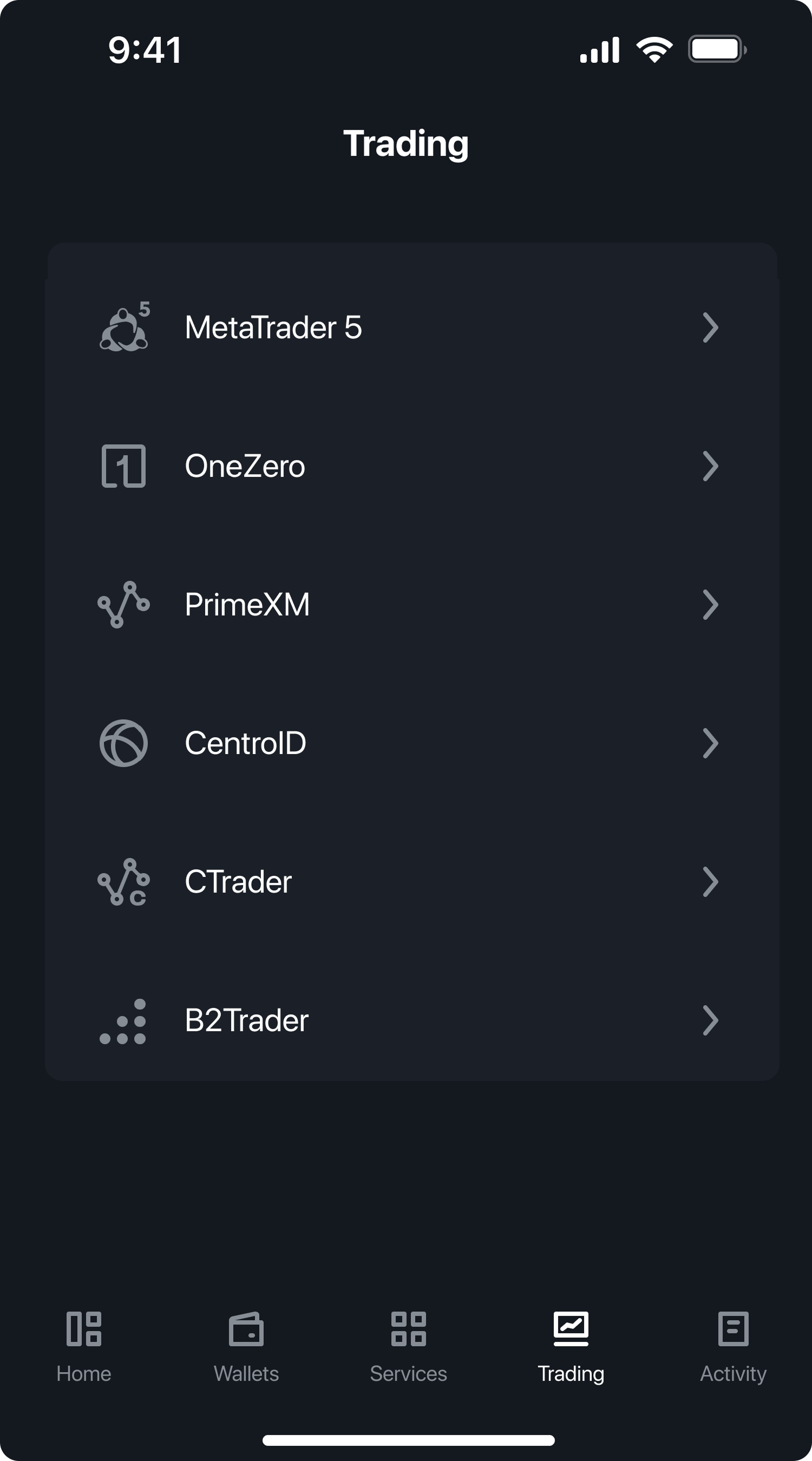This screenshot has height=1461, width=812.
Task: Open OneZero details with the chevron
Action: point(711,466)
